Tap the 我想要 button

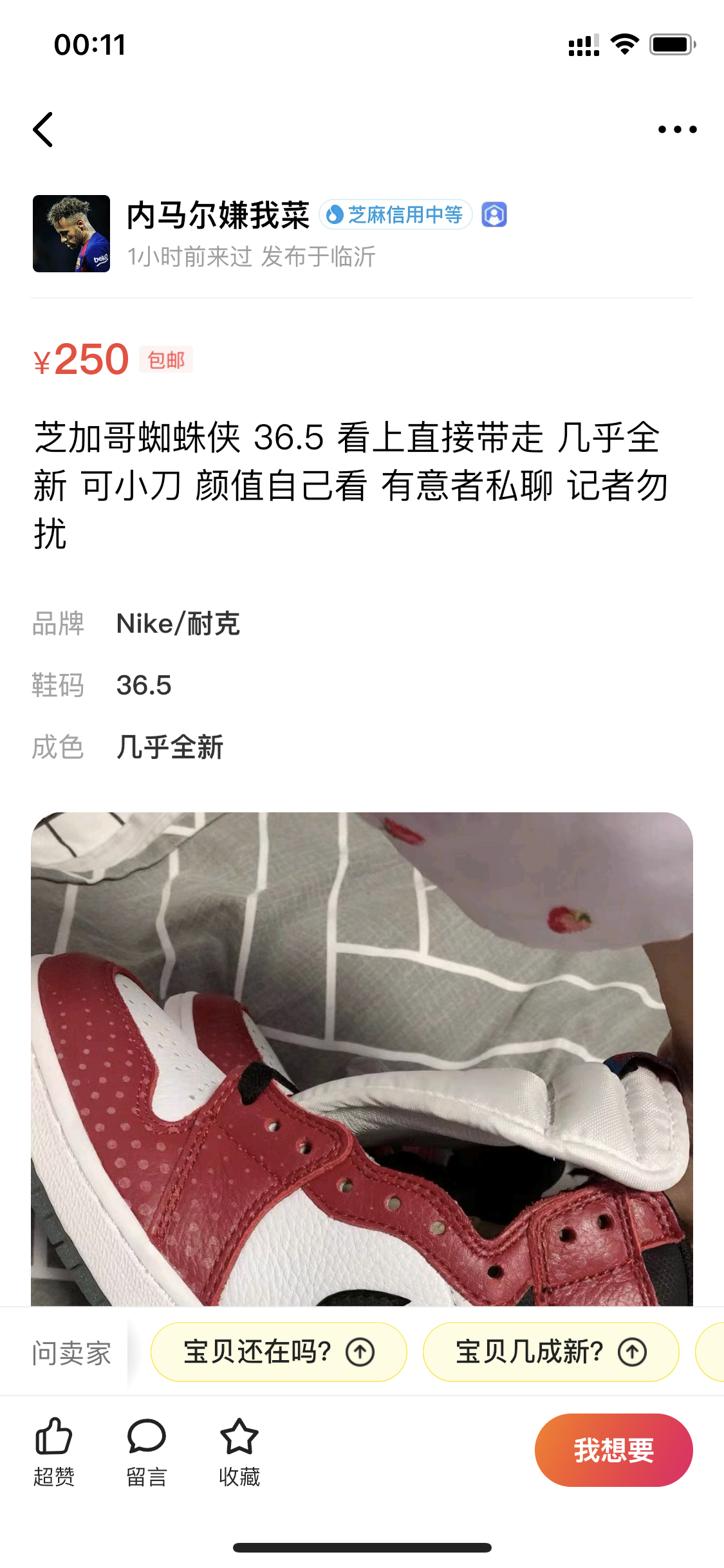[x=613, y=1450]
